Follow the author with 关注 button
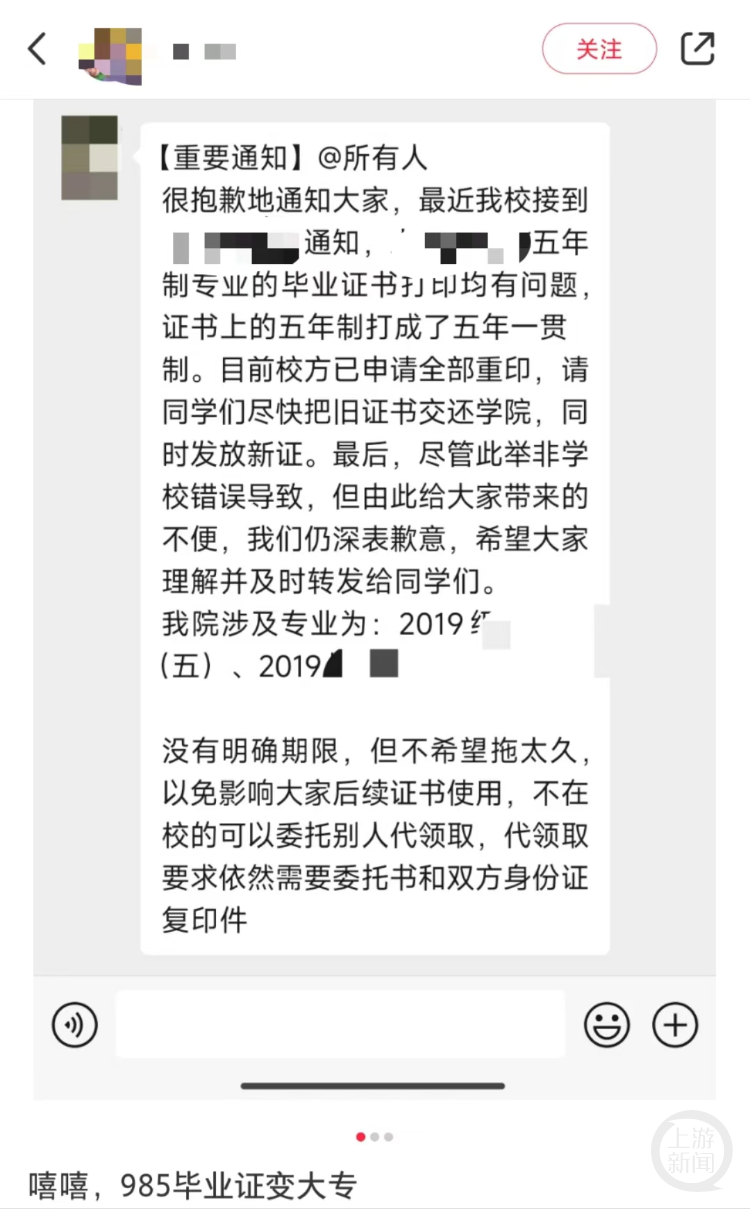The image size is (750, 1209). [599, 49]
